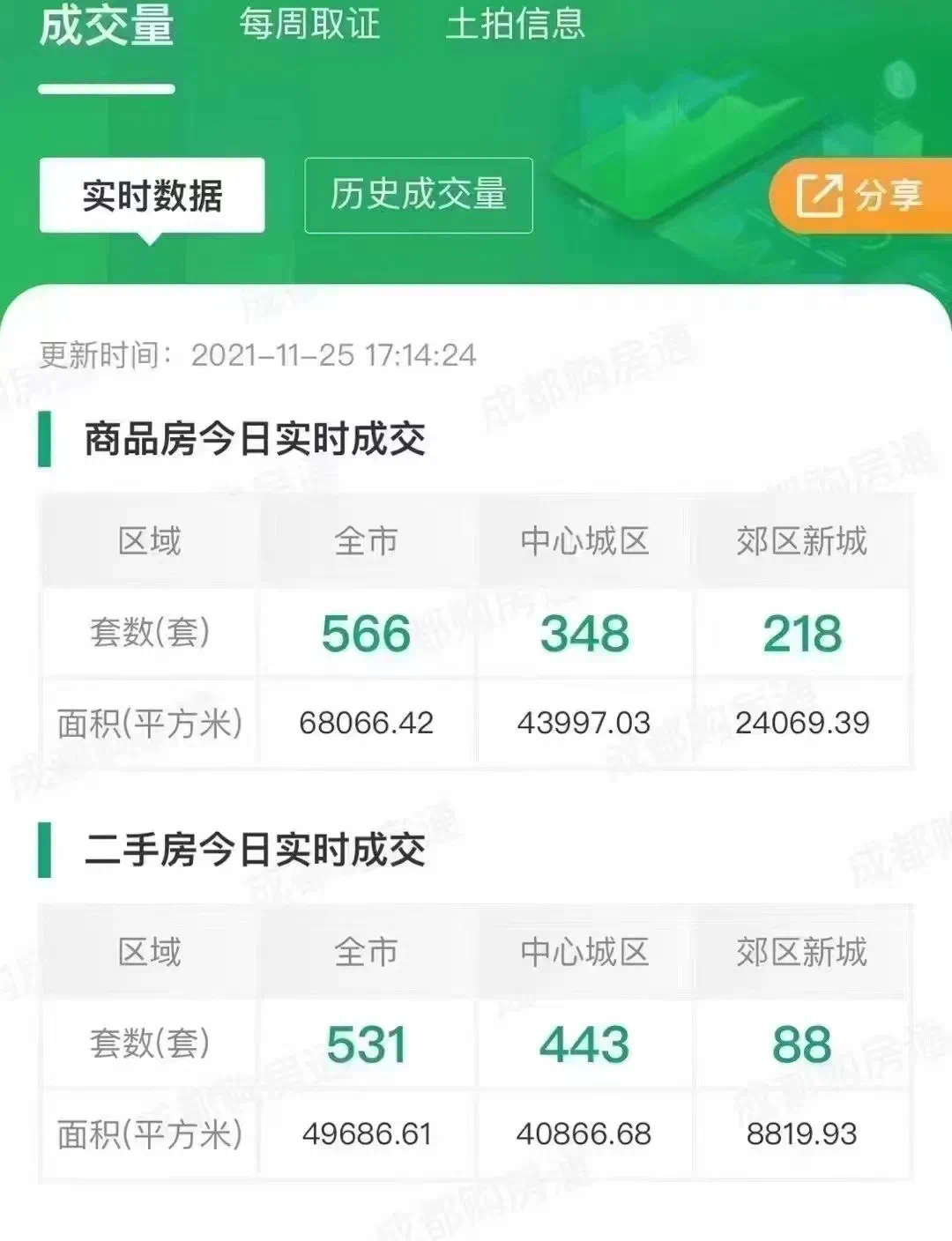Tap the 分享 share button
Image resolution: width=952 pixels, height=1241 pixels.
[860, 195]
